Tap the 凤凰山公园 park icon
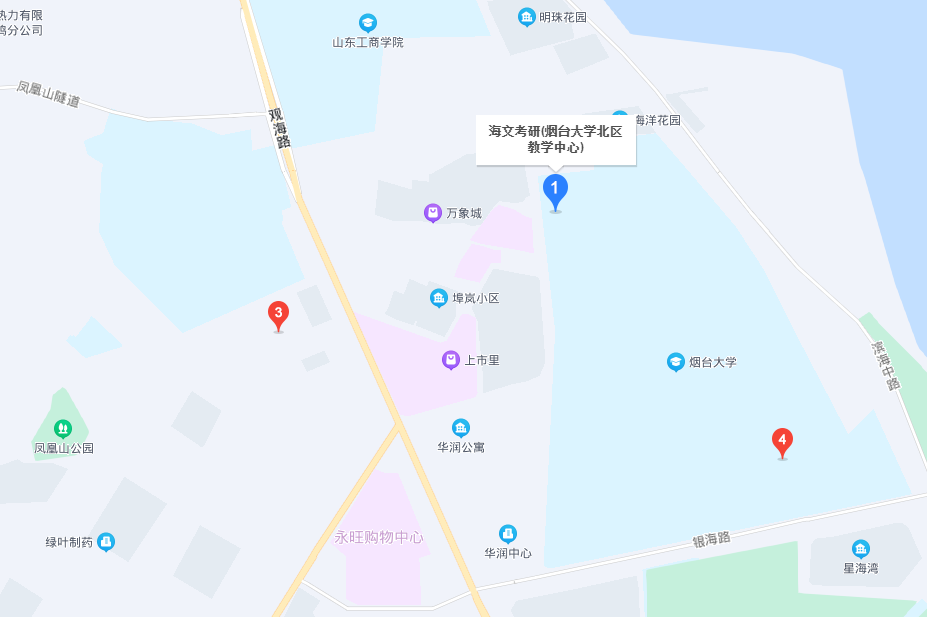Viewport: 927px width, 617px height. (x=63, y=429)
